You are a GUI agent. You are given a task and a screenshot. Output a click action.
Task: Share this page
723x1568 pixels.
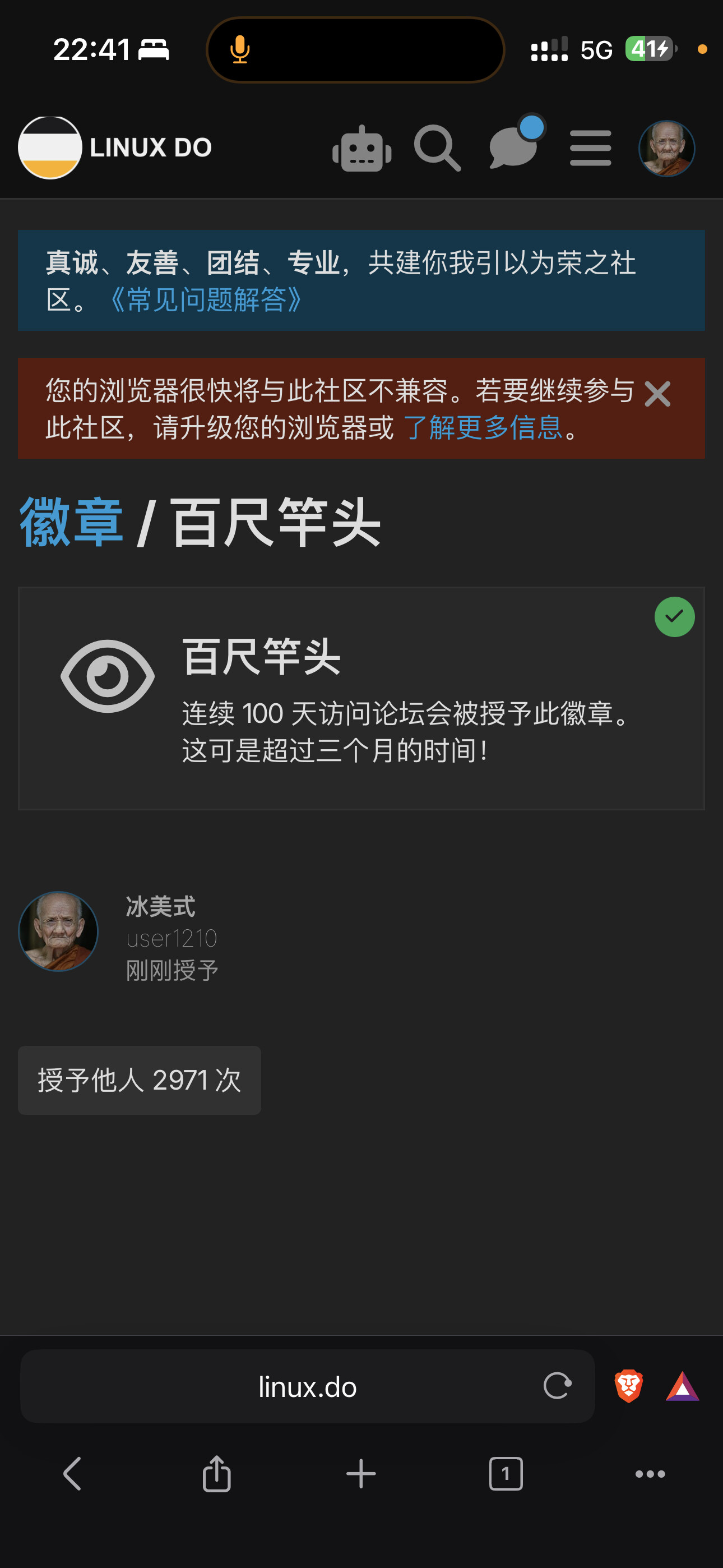coord(217,1473)
